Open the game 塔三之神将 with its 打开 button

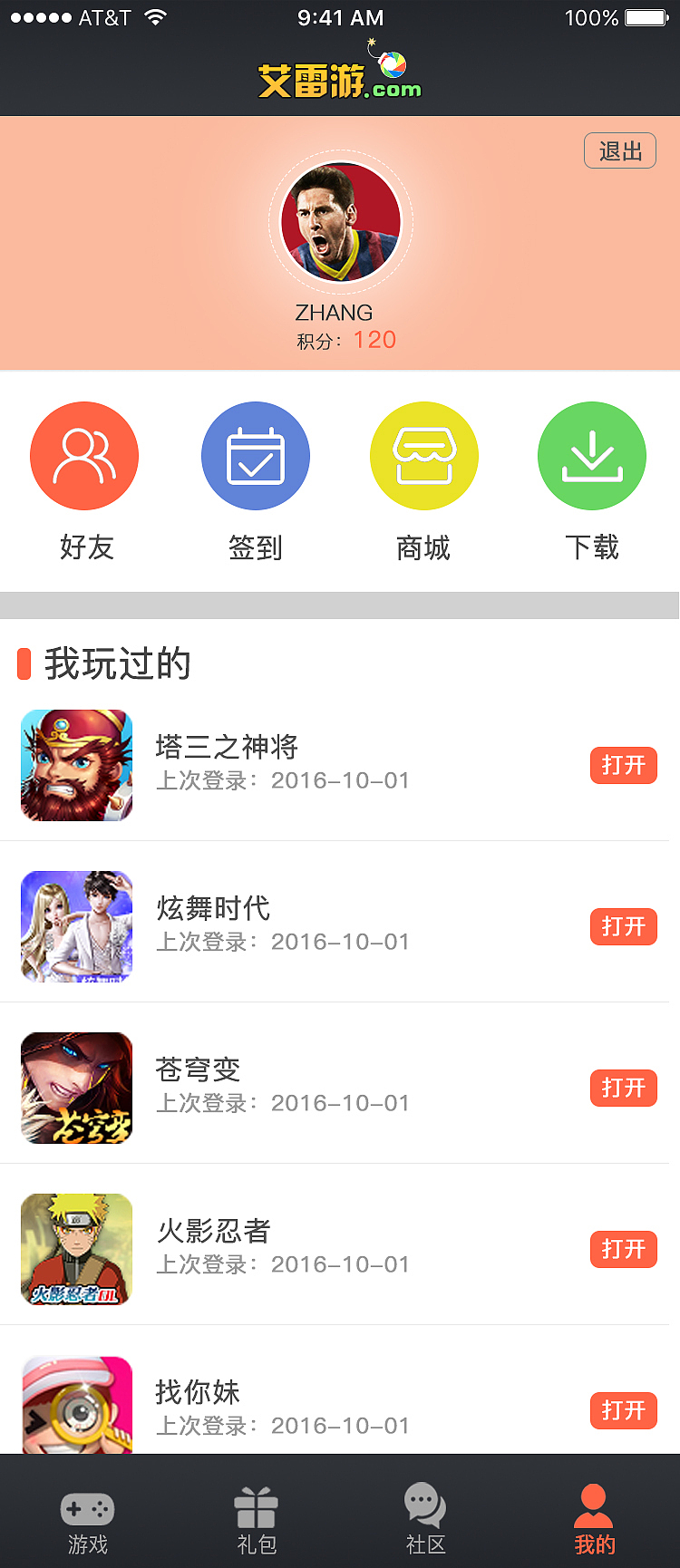pos(623,766)
